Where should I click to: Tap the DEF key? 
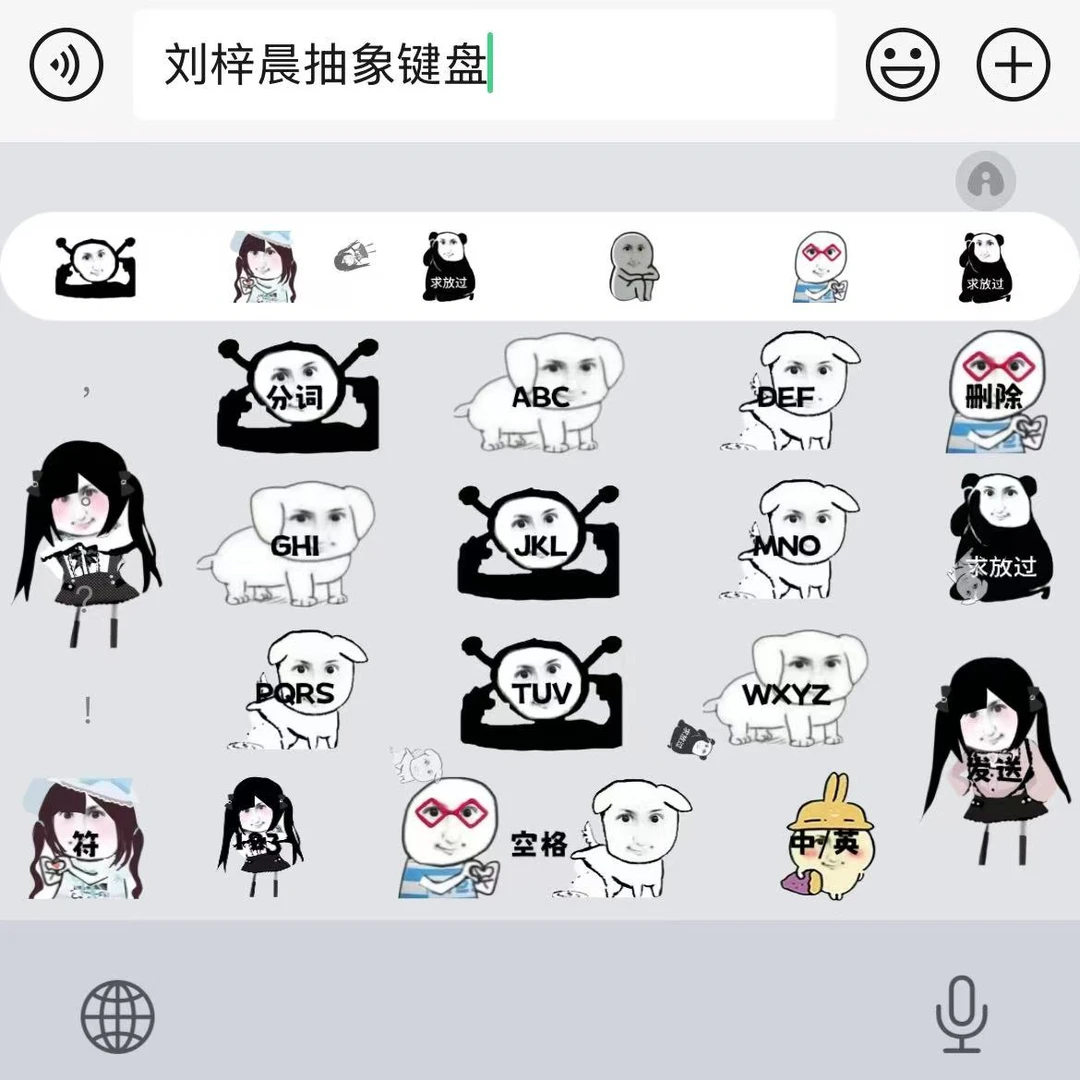pyautogui.click(x=790, y=391)
